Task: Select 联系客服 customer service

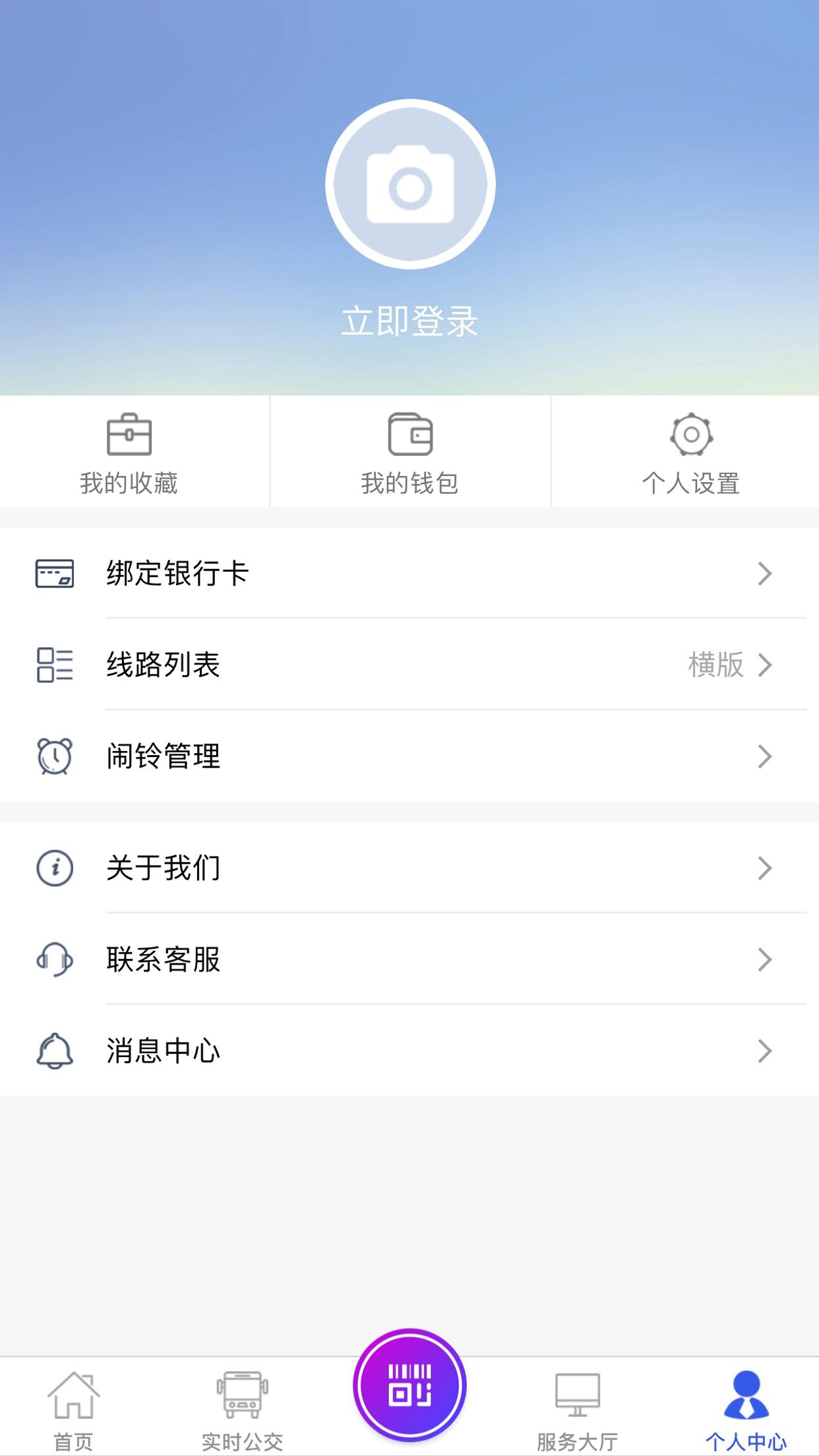Action: [409, 959]
